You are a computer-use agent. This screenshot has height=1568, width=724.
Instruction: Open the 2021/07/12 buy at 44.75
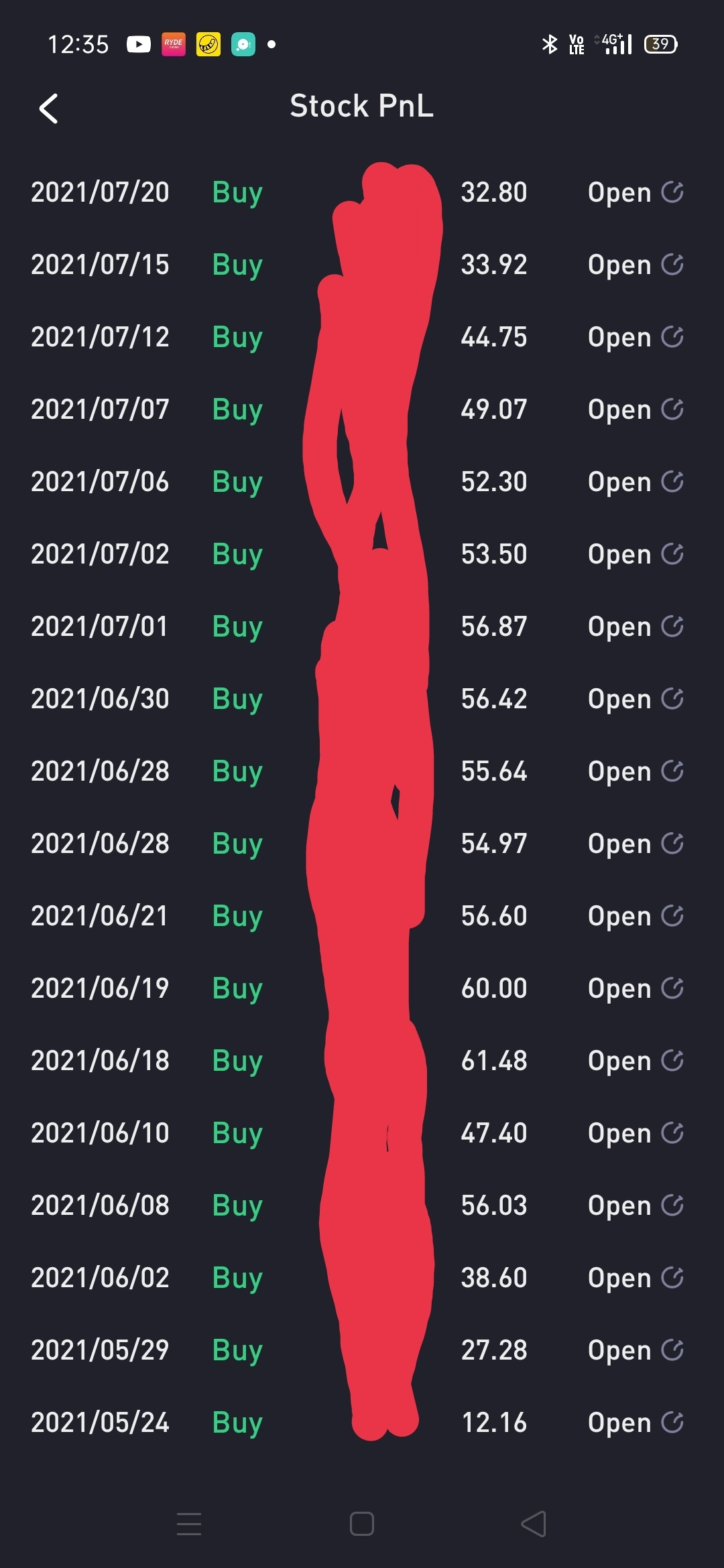(x=362, y=337)
